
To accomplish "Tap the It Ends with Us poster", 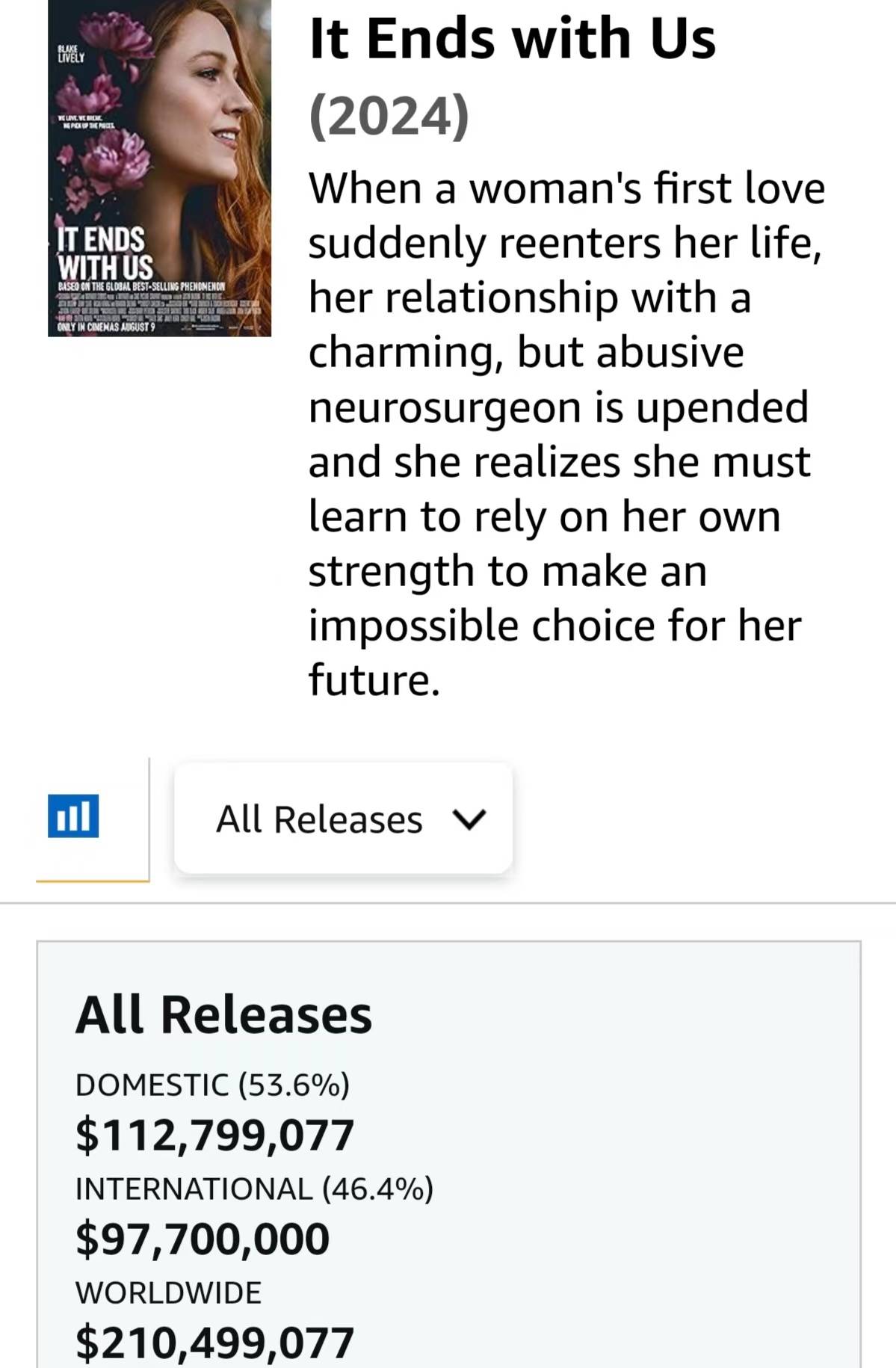I will [x=159, y=168].
